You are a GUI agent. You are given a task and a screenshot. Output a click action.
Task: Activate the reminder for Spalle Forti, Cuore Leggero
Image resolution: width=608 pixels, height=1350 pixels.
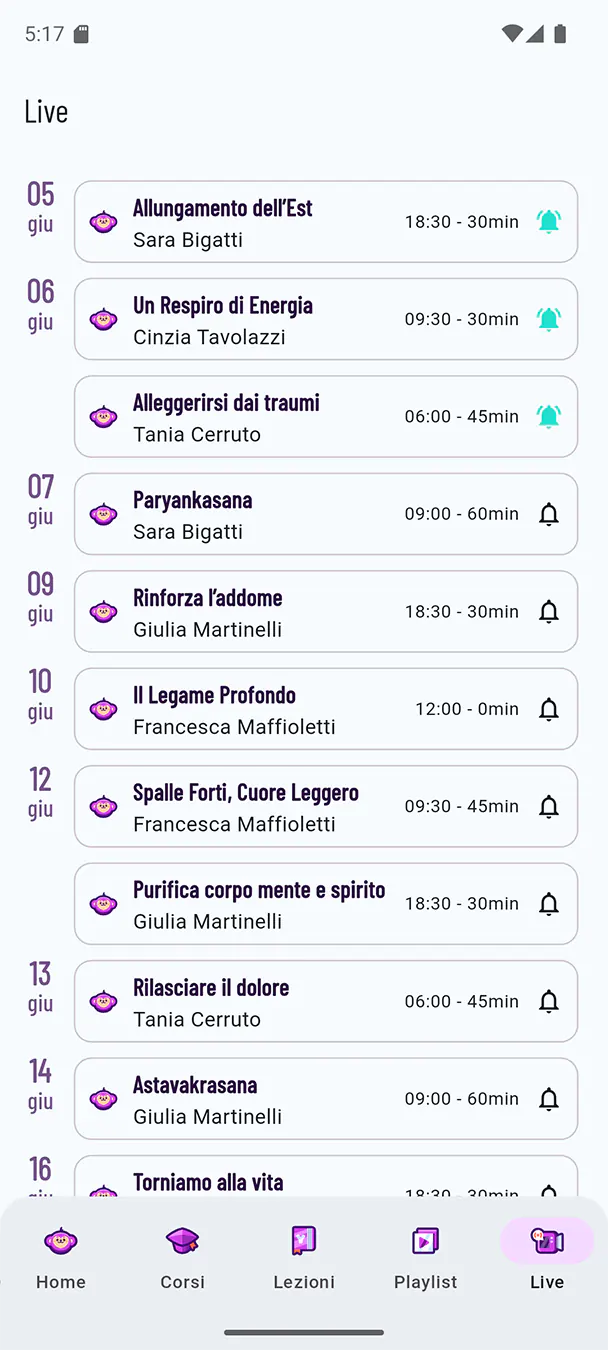point(548,806)
